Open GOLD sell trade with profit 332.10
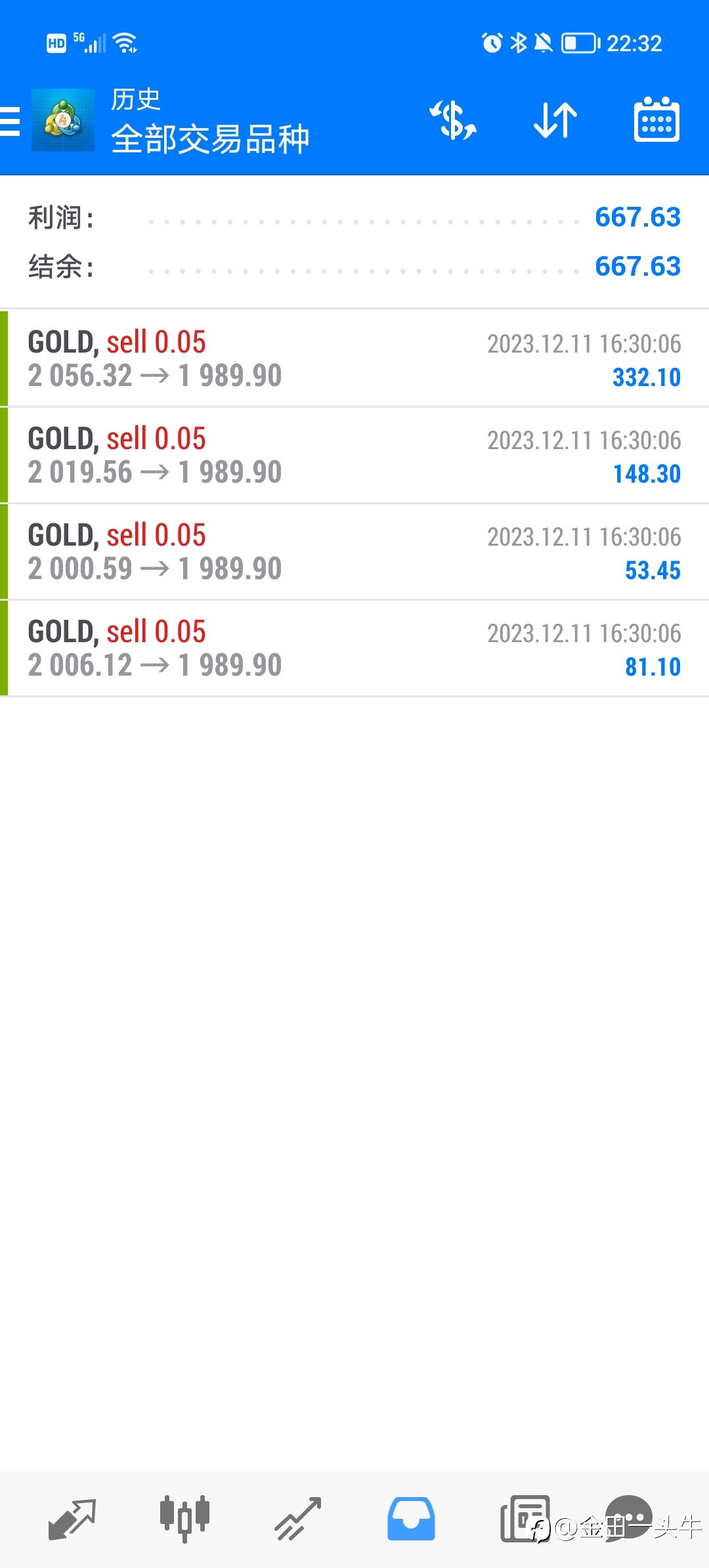 pos(354,359)
